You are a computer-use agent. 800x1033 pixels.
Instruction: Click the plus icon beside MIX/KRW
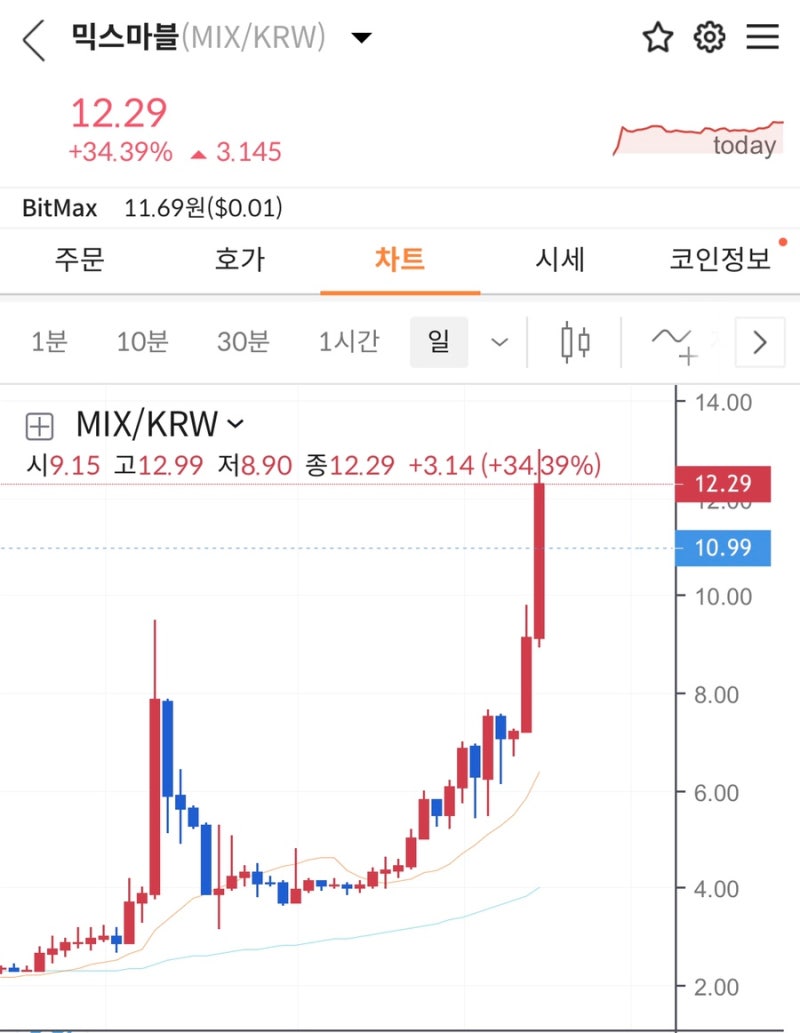38,424
